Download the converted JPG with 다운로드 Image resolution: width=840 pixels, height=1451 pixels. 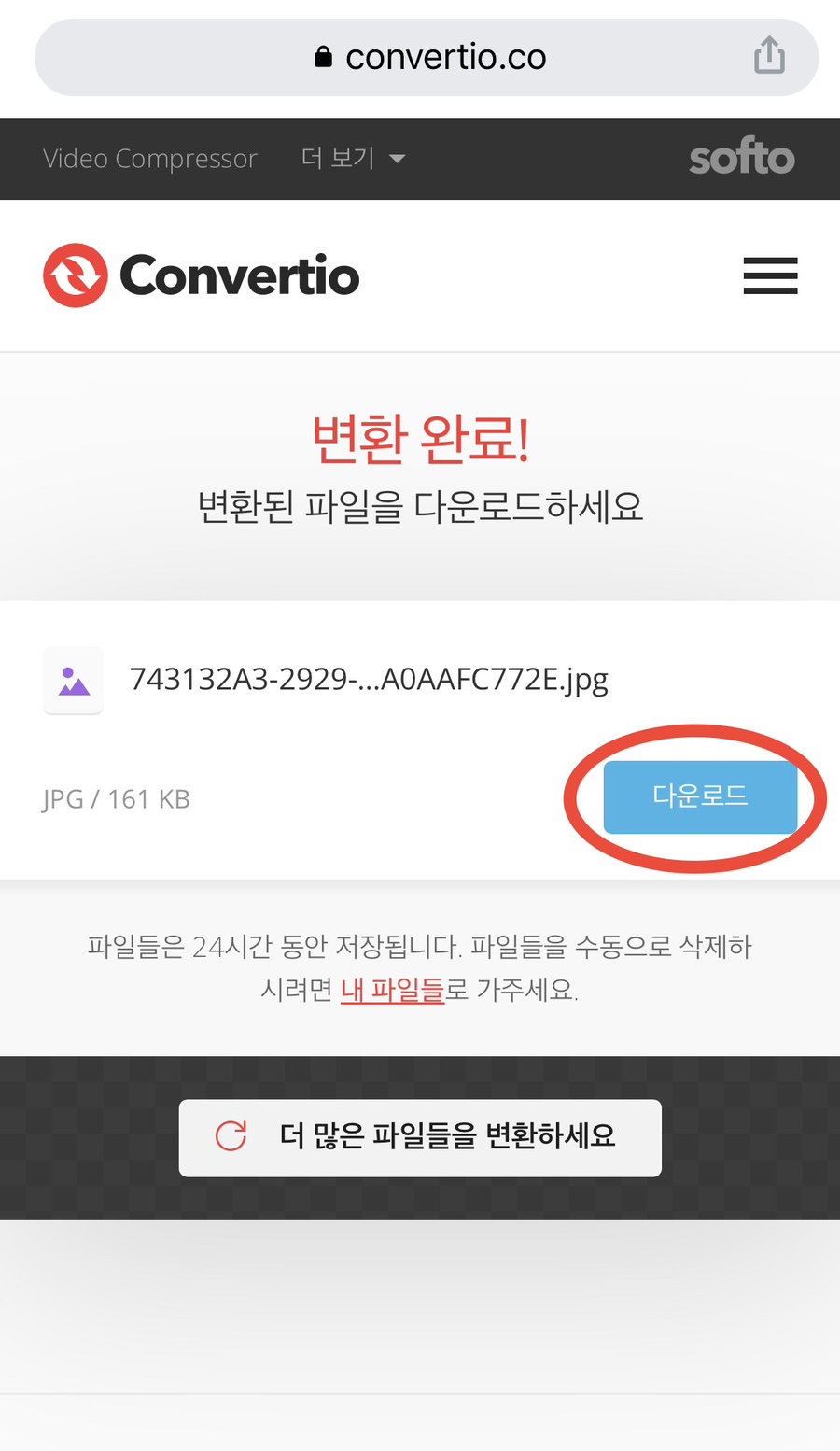pyautogui.click(x=700, y=796)
